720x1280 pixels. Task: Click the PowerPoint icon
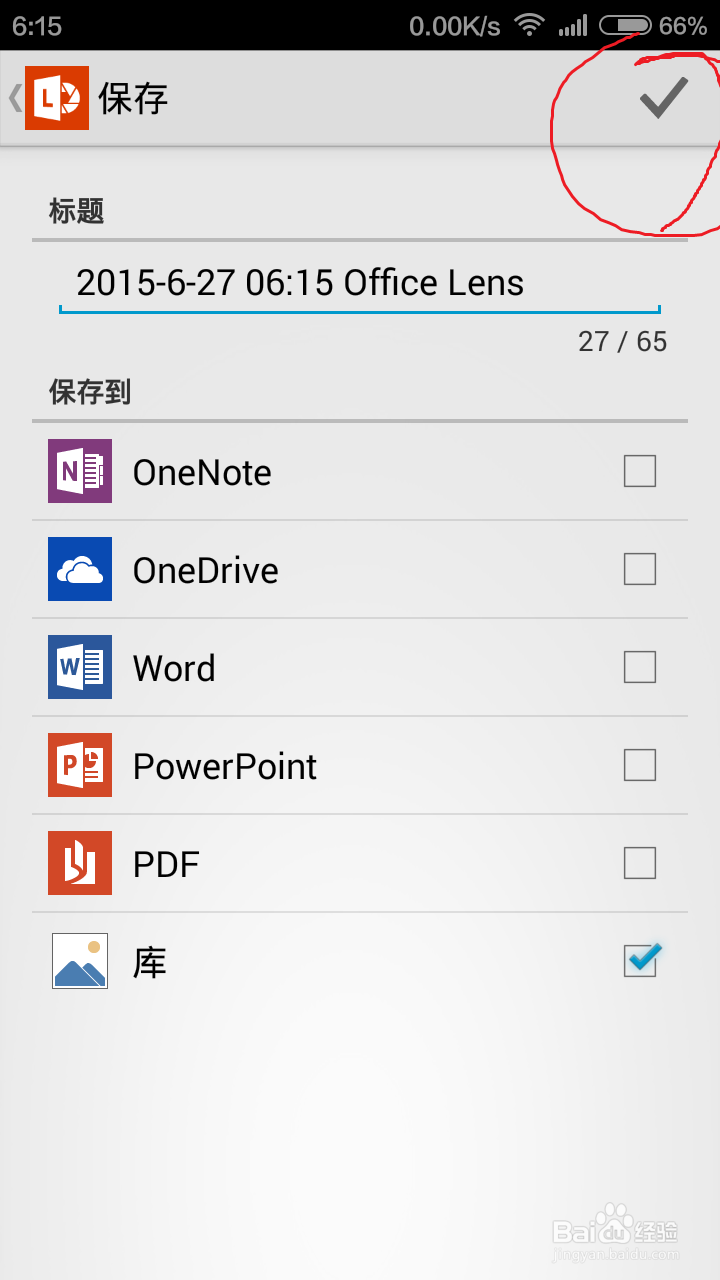tap(79, 765)
